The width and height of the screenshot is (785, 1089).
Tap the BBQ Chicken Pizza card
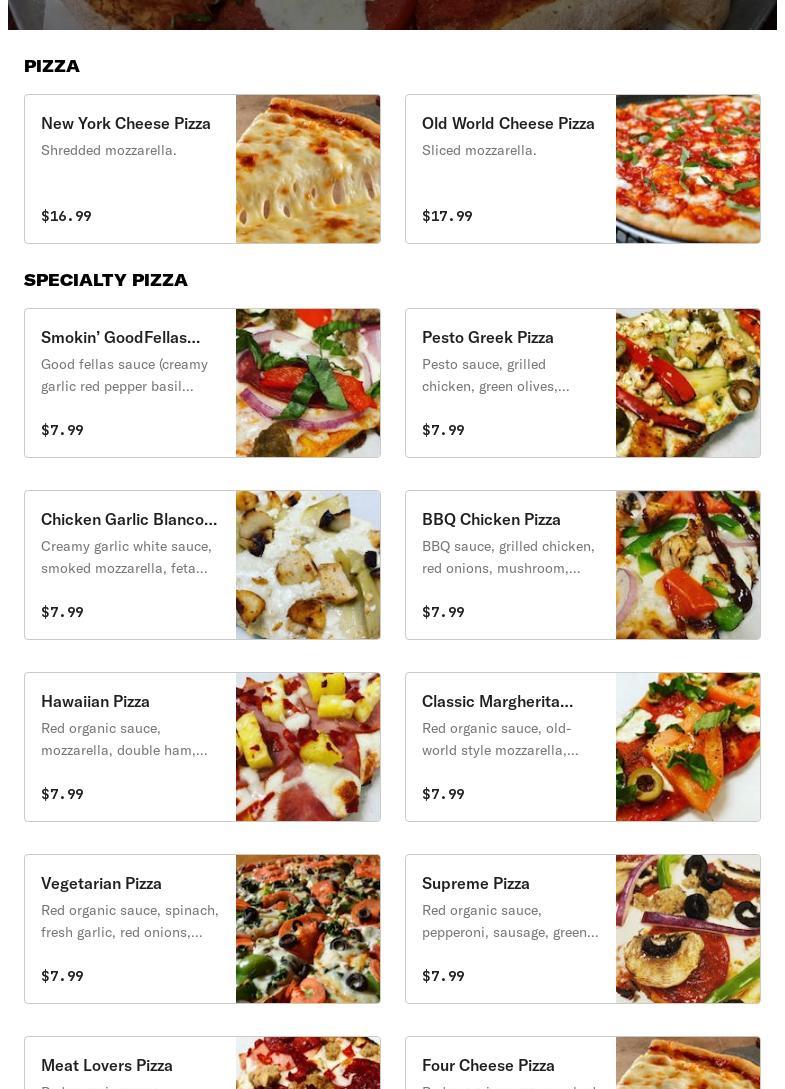point(582,565)
